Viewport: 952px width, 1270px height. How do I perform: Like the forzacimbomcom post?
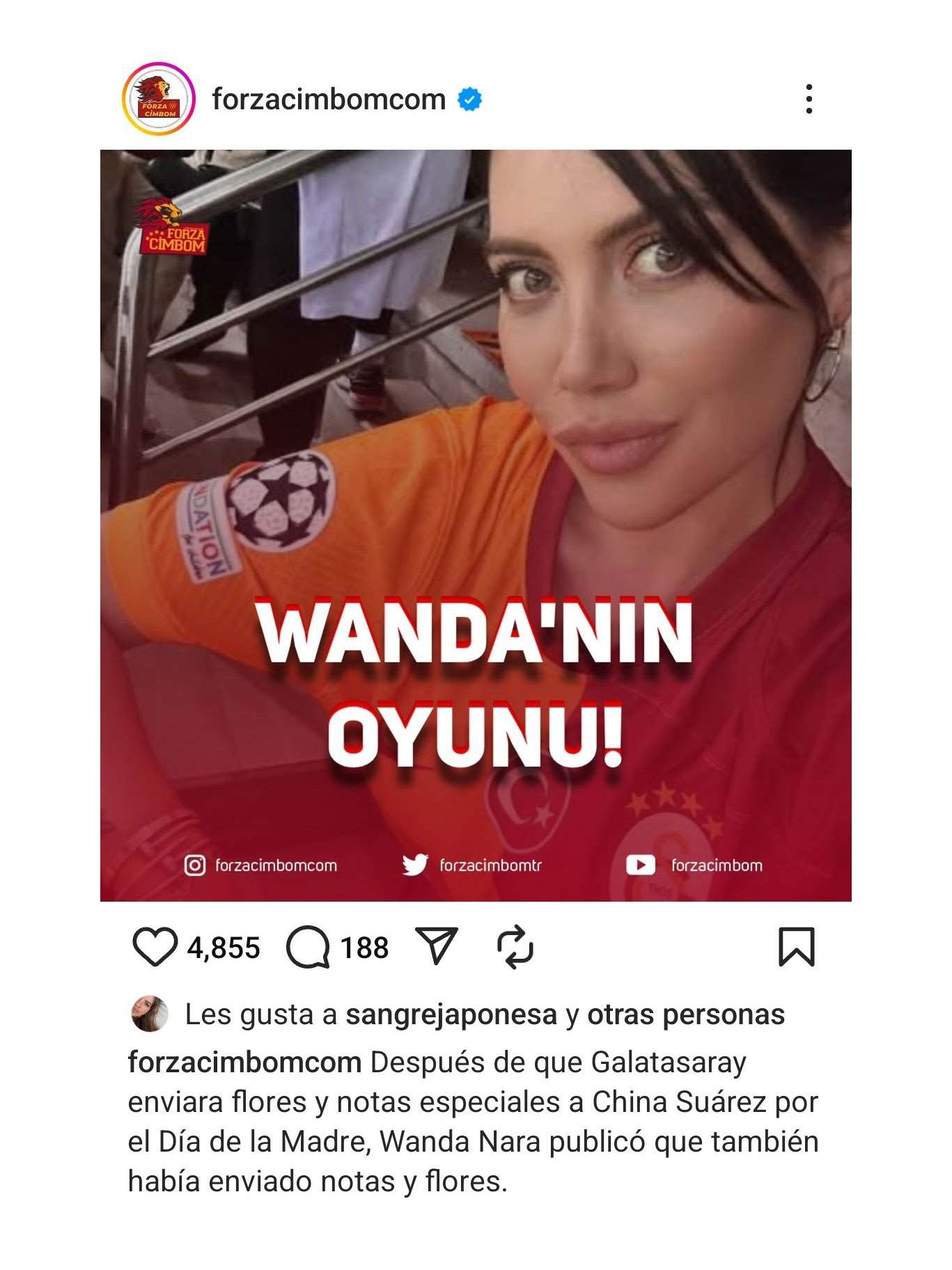(x=155, y=947)
